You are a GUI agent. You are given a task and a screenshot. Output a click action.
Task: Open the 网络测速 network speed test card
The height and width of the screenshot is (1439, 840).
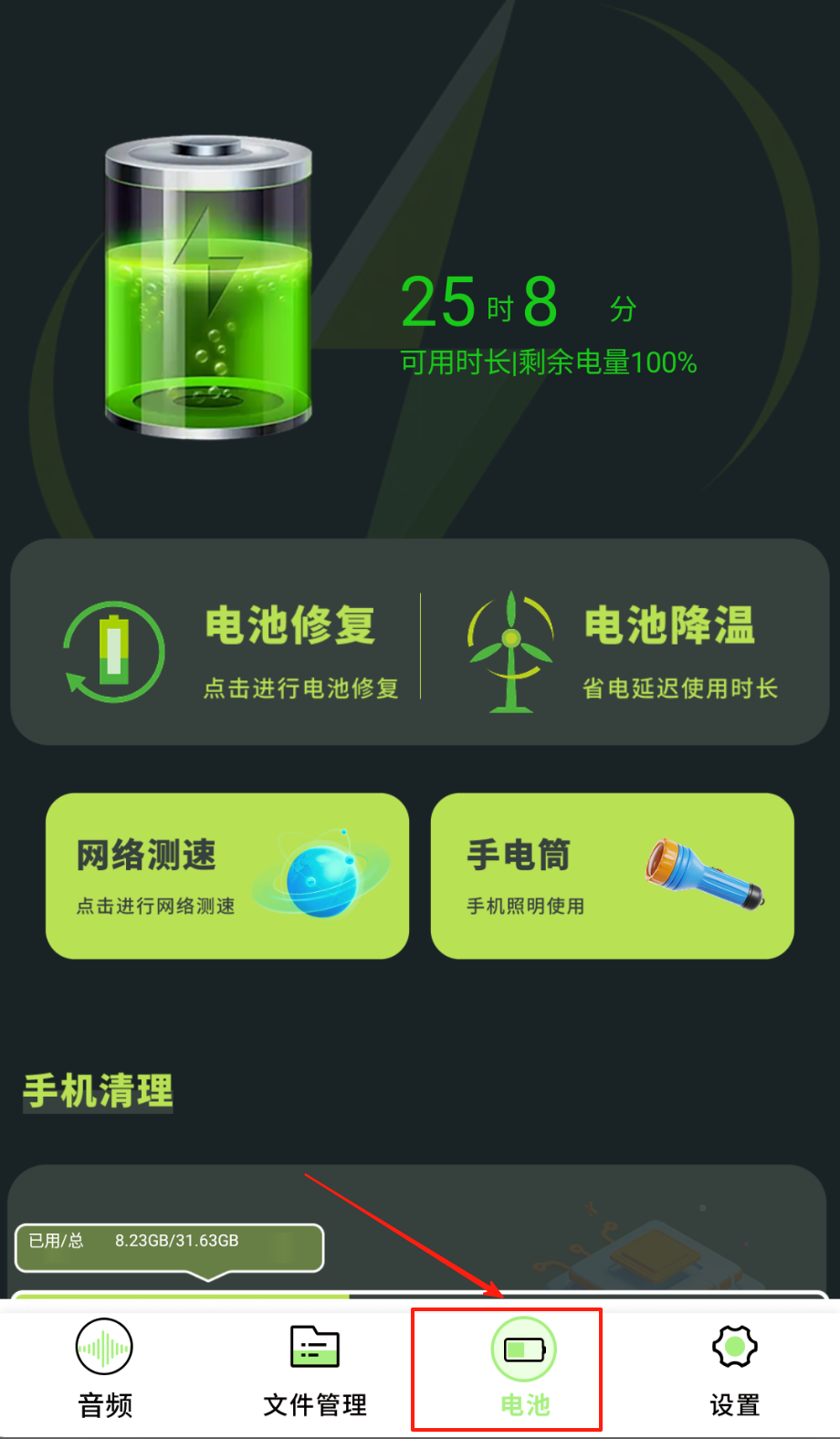(x=227, y=876)
